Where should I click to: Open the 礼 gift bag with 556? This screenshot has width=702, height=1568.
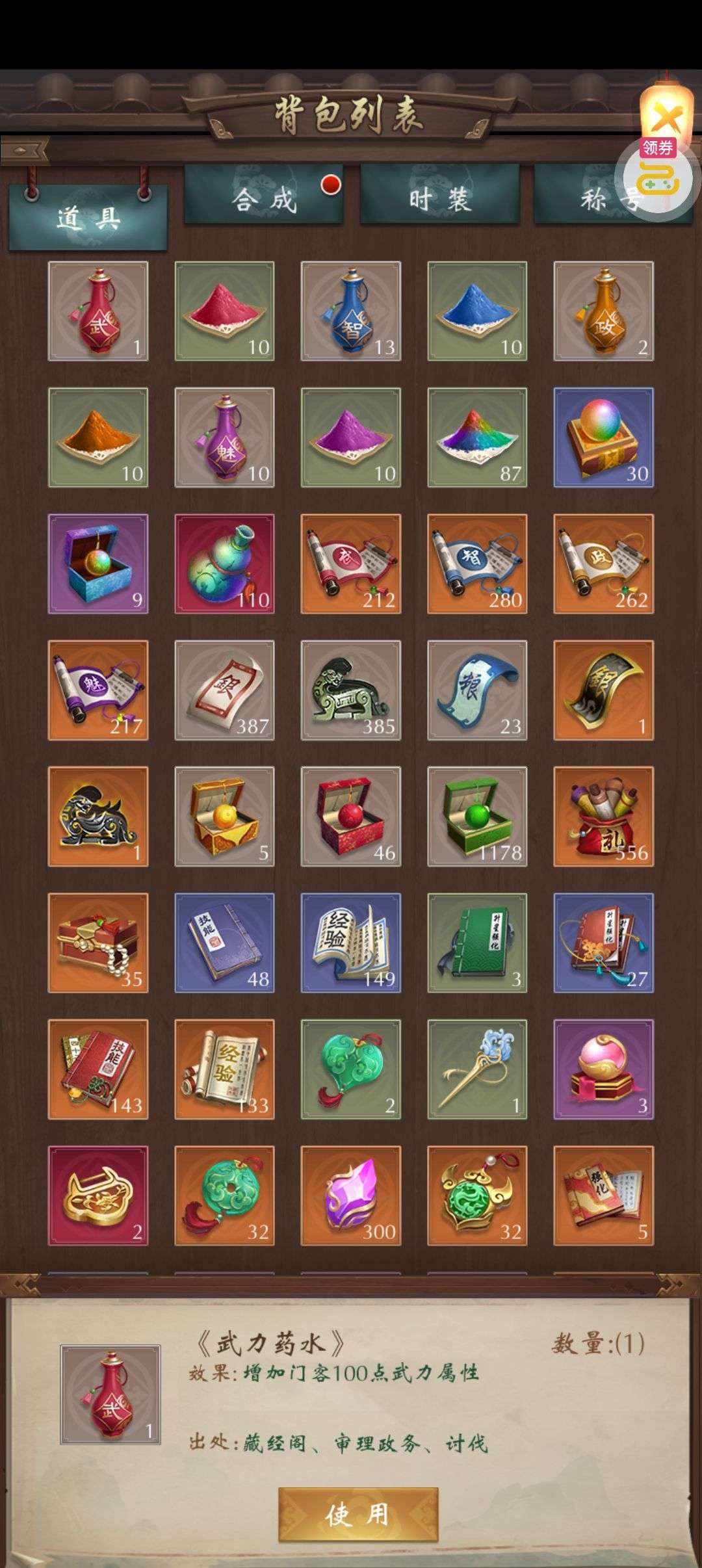(603, 816)
